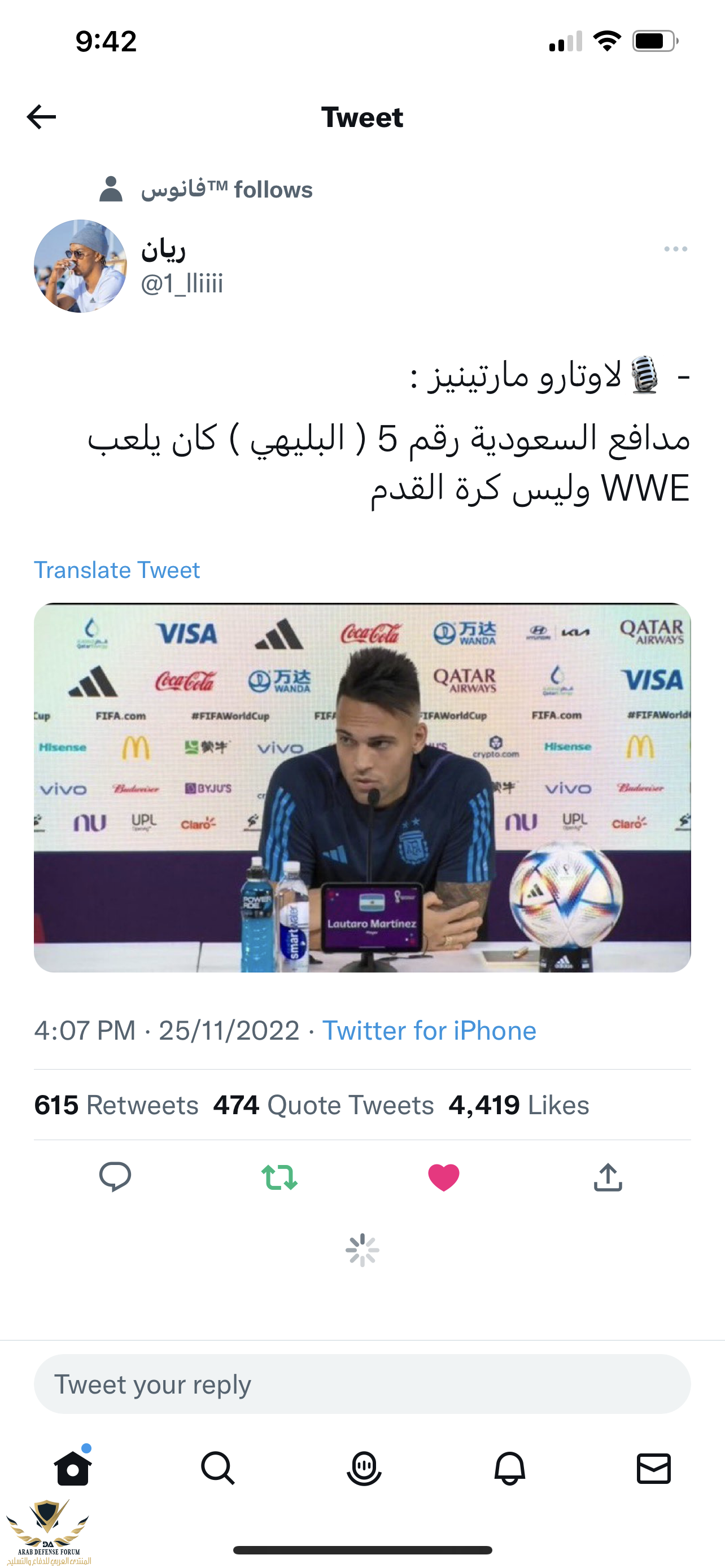This screenshot has height=1568, width=725.
Task: View the 474 Quote Tweets
Action: tap(323, 1105)
